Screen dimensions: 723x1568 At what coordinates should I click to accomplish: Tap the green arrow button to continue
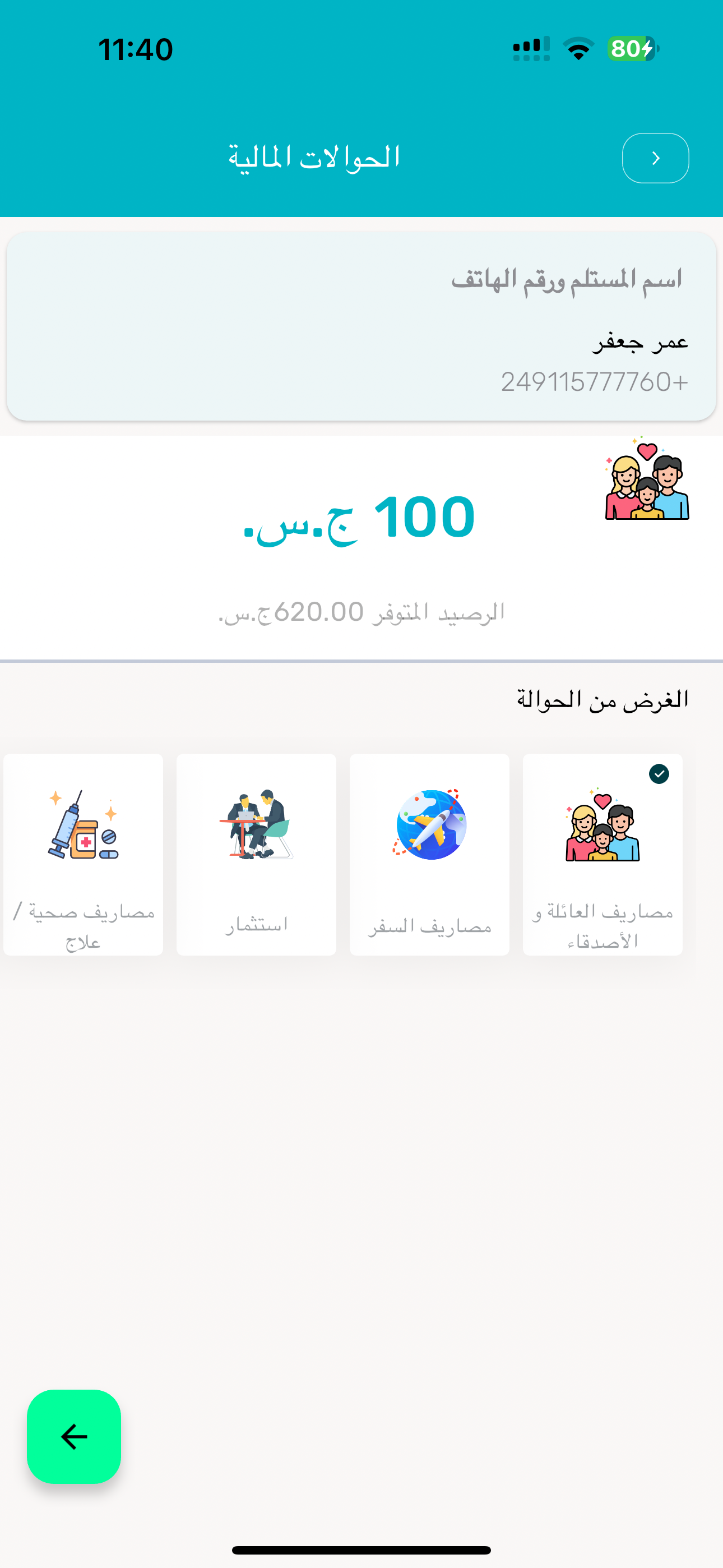pos(73,1436)
